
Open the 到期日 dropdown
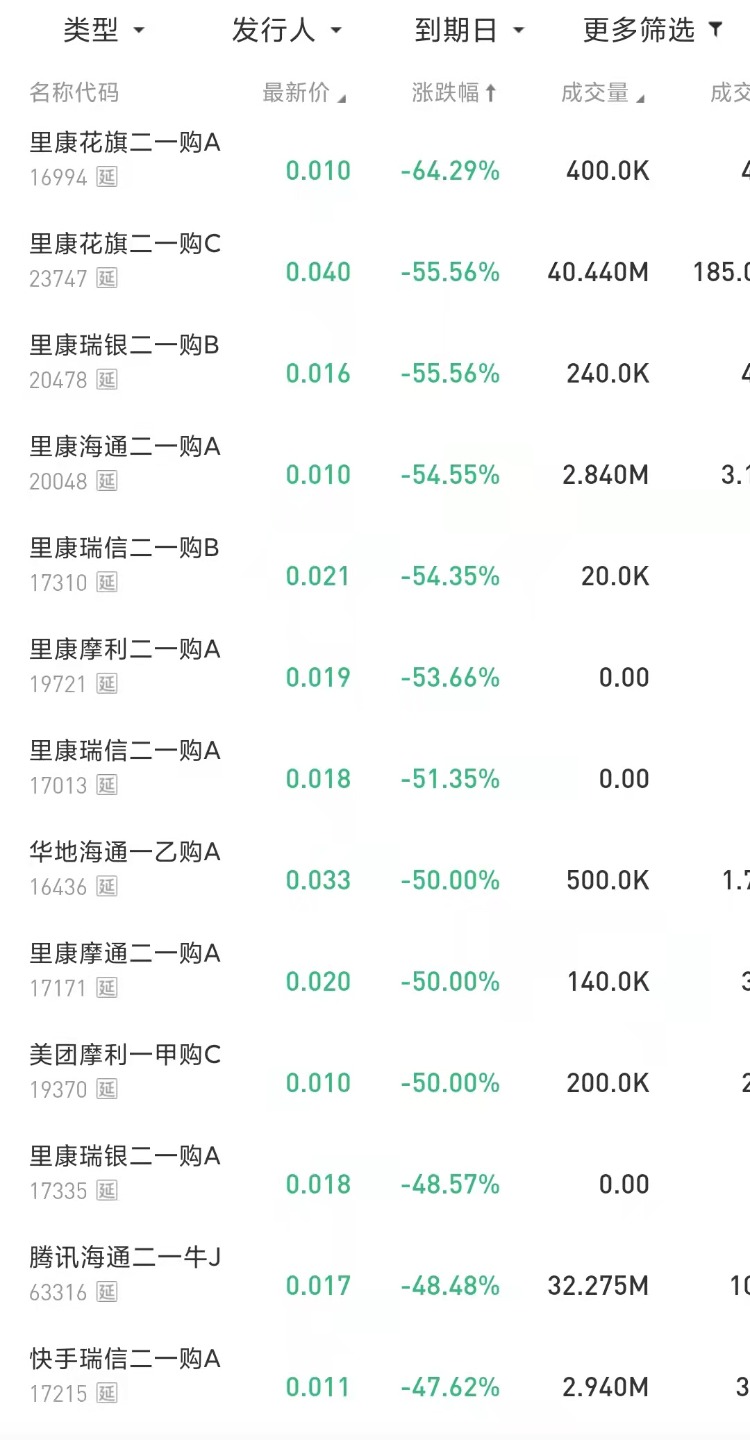coord(469,31)
